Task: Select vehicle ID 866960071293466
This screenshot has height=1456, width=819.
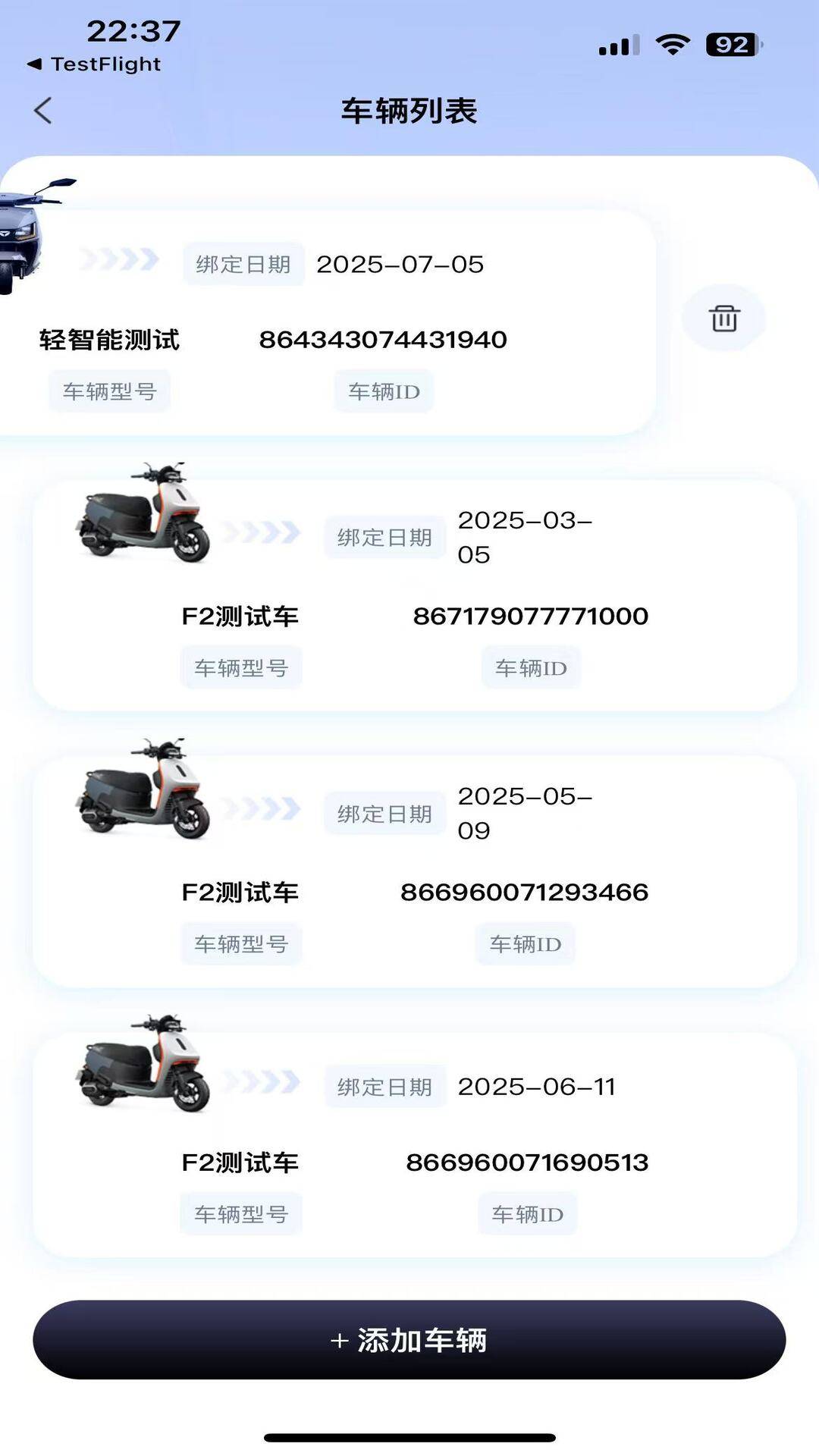Action: (x=525, y=893)
